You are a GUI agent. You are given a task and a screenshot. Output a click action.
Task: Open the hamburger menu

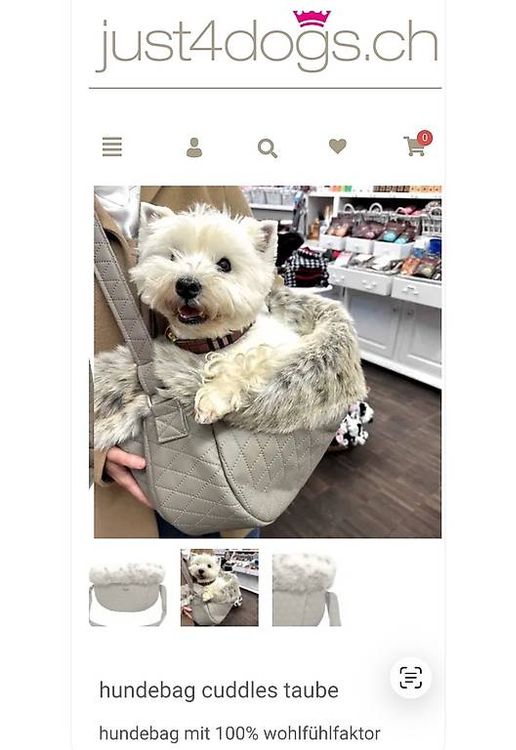coord(112,147)
